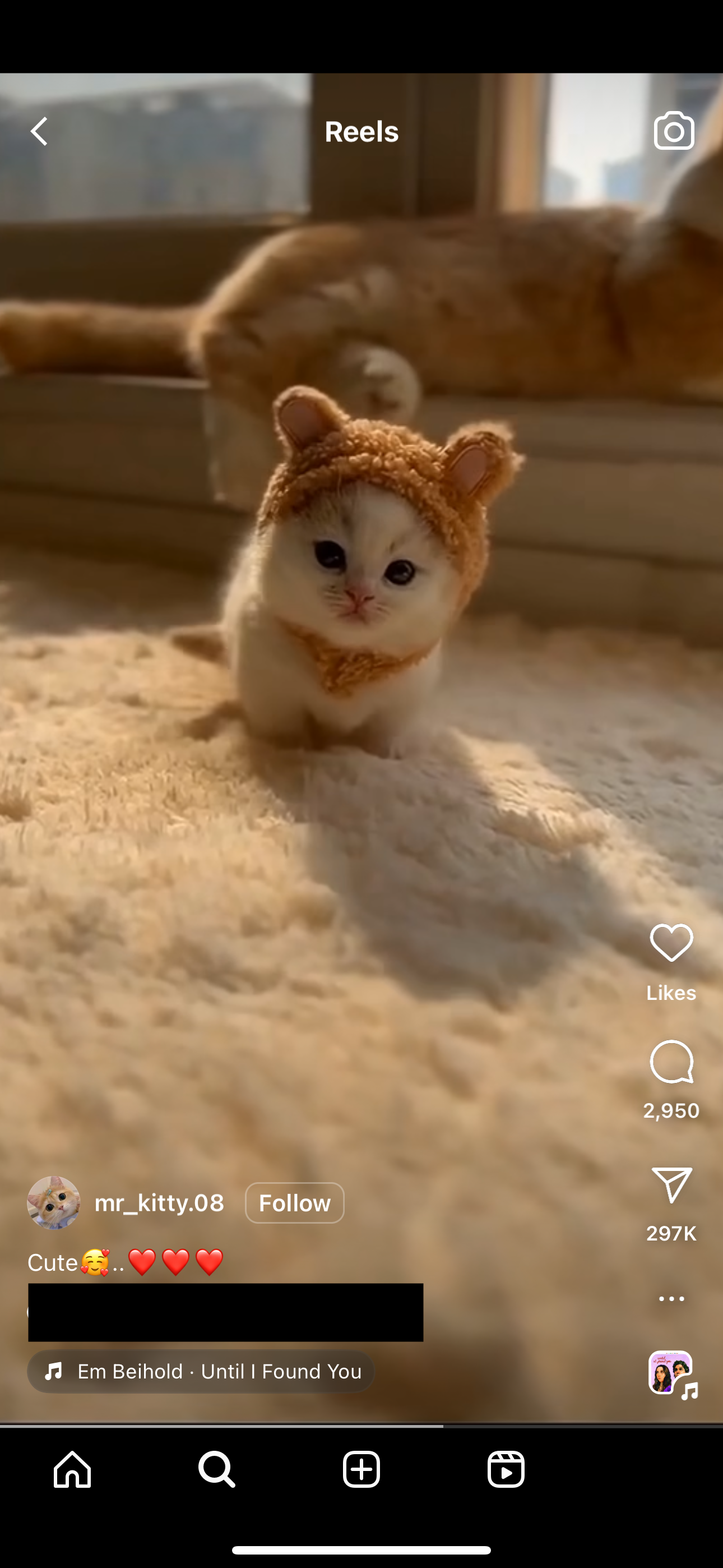Image resolution: width=723 pixels, height=1568 pixels.
Task: Go back from Reels
Action: (x=40, y=131)
